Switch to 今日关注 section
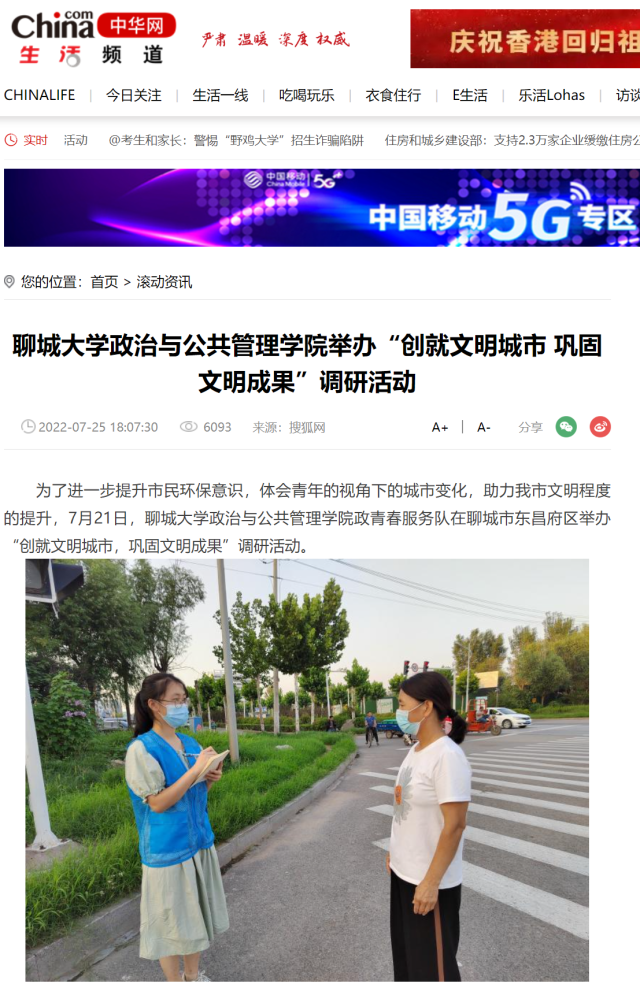 click(134, 95)
